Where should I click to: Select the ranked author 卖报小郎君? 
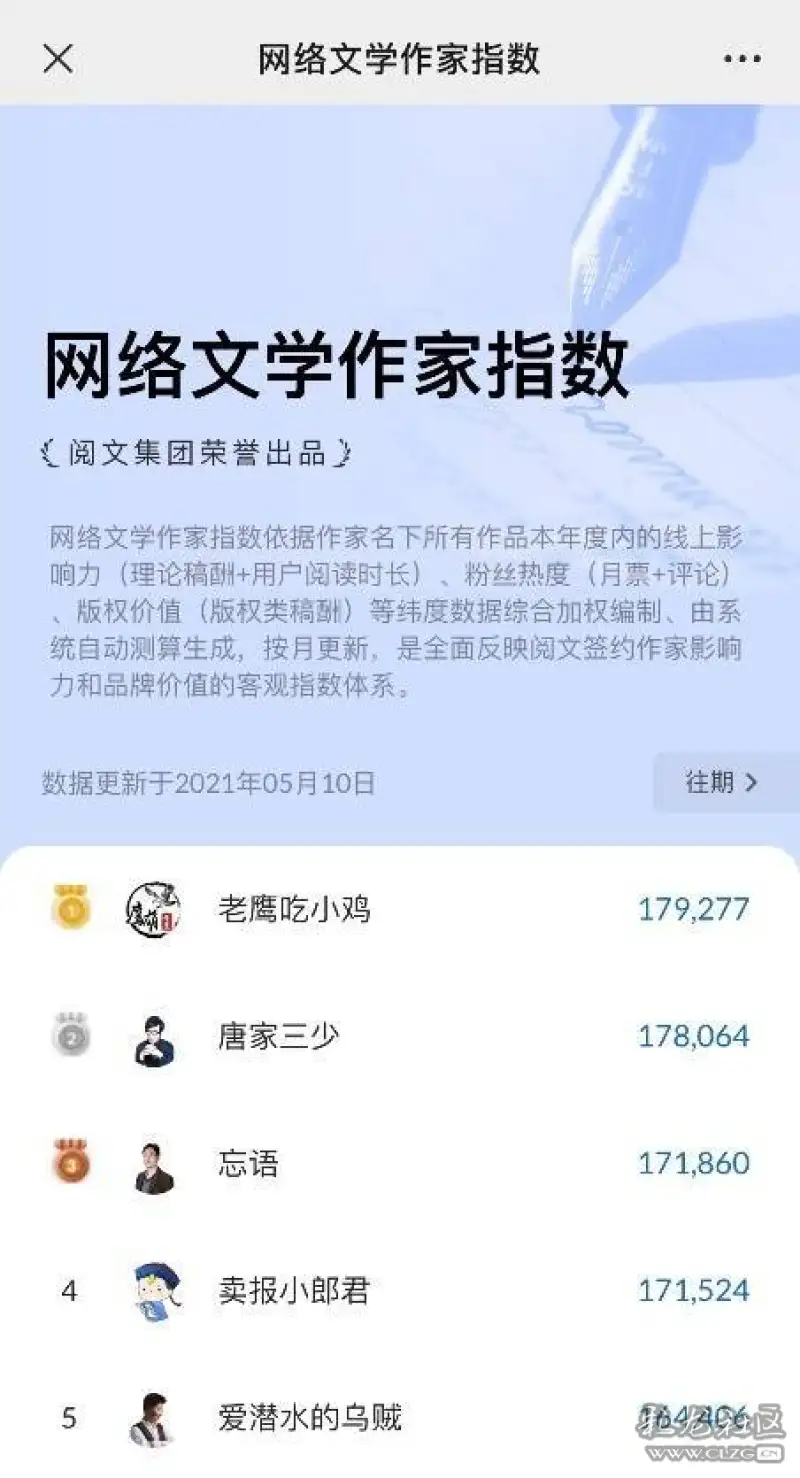coord(294,1290)
